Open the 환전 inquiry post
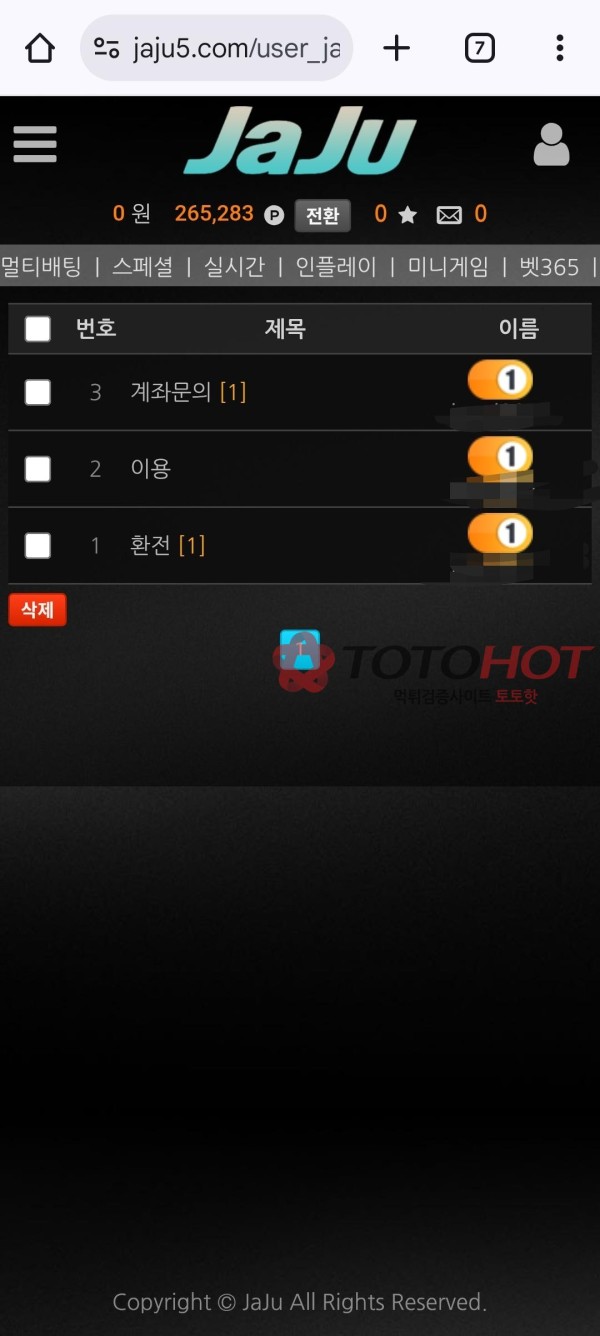600x1336 pixels. pos(151,545)
